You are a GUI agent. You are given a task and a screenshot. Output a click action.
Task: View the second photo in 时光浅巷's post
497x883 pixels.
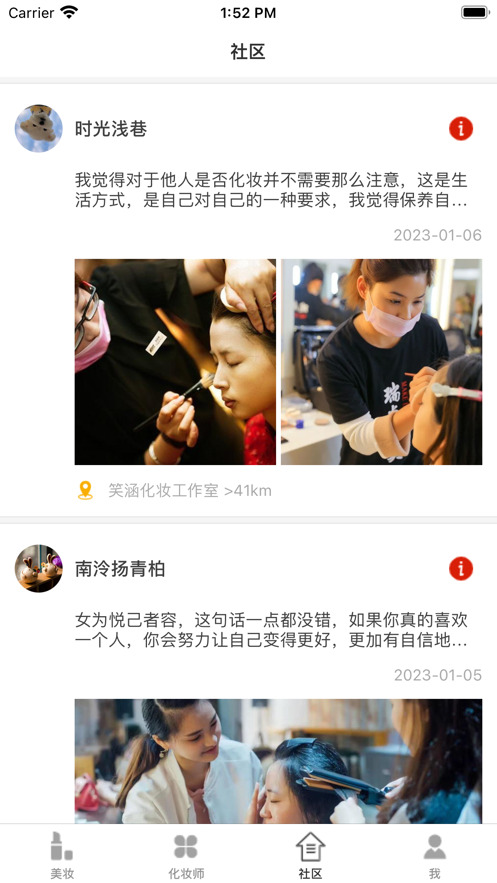[382, 362]
